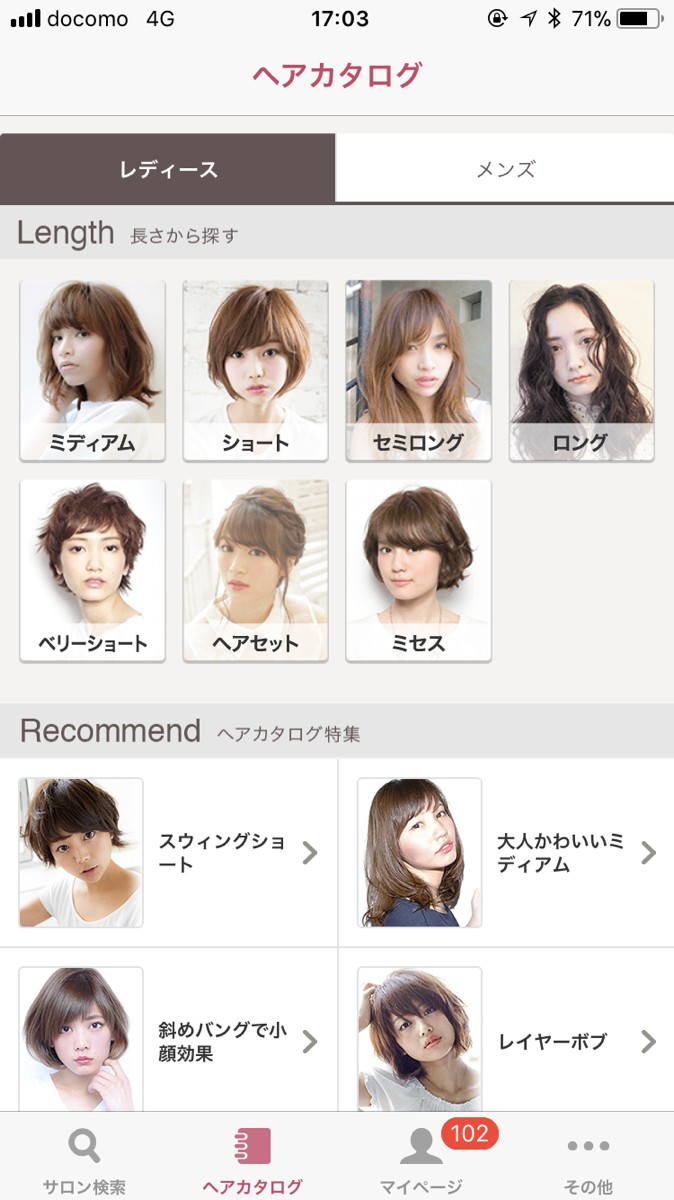Open the ミディアム hairstyle category
This screenshot has width=674, height=1200.
[92, 371]
